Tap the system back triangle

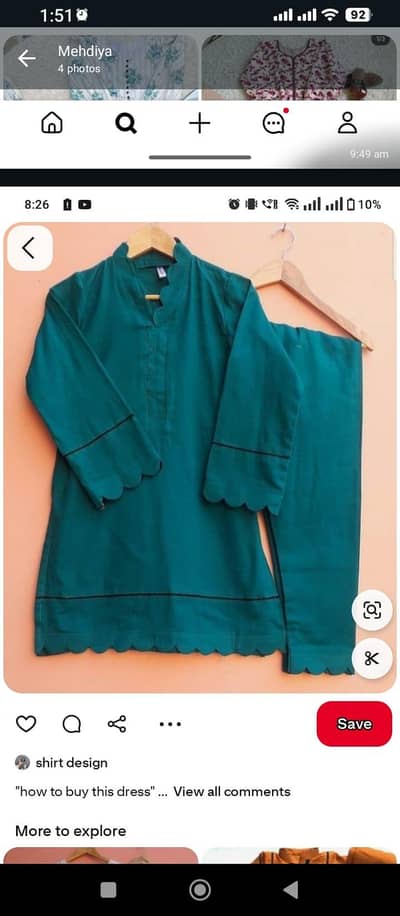[x=290, y=890]
